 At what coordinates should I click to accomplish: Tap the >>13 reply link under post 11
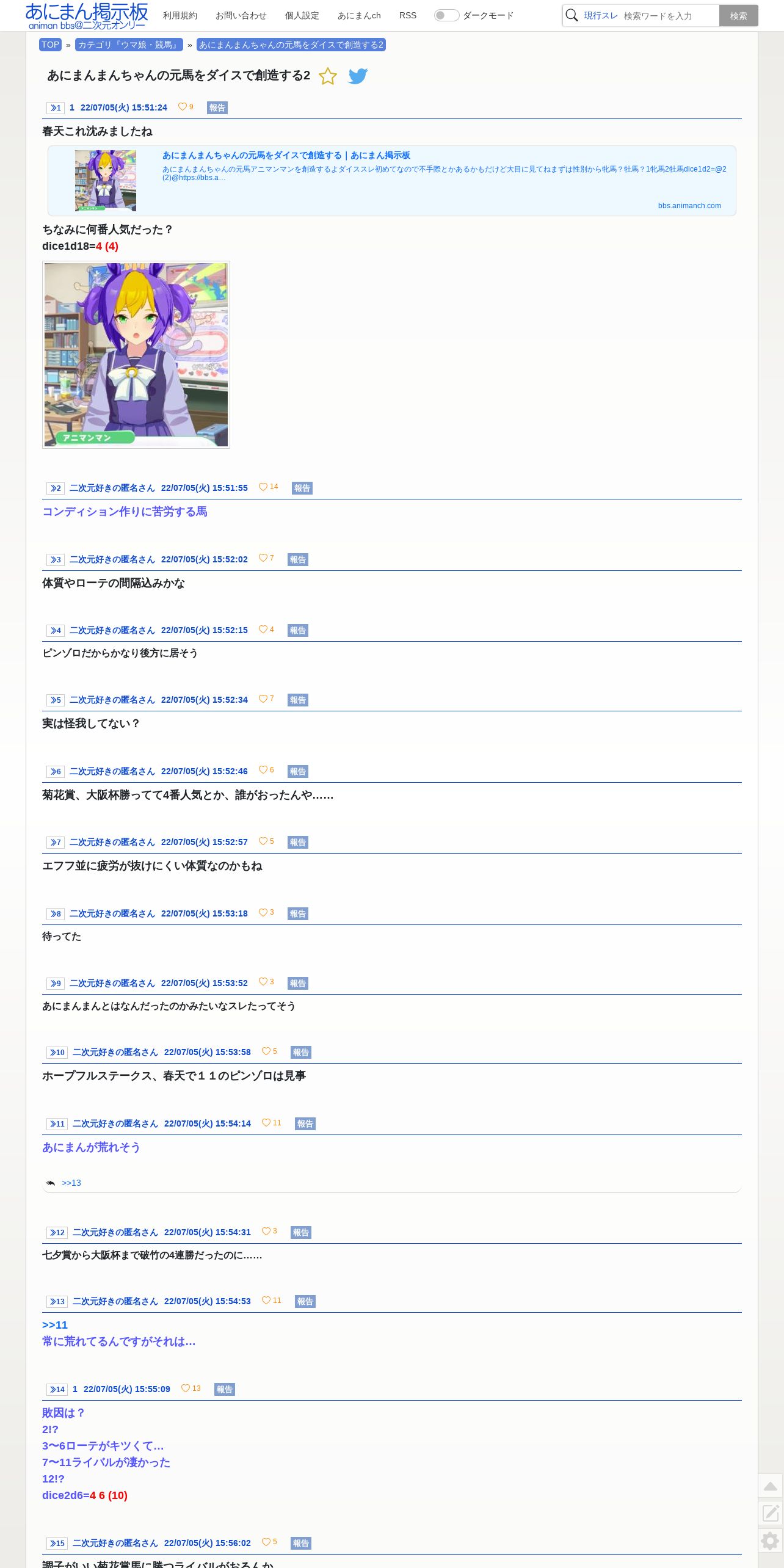click(71, 1183)
